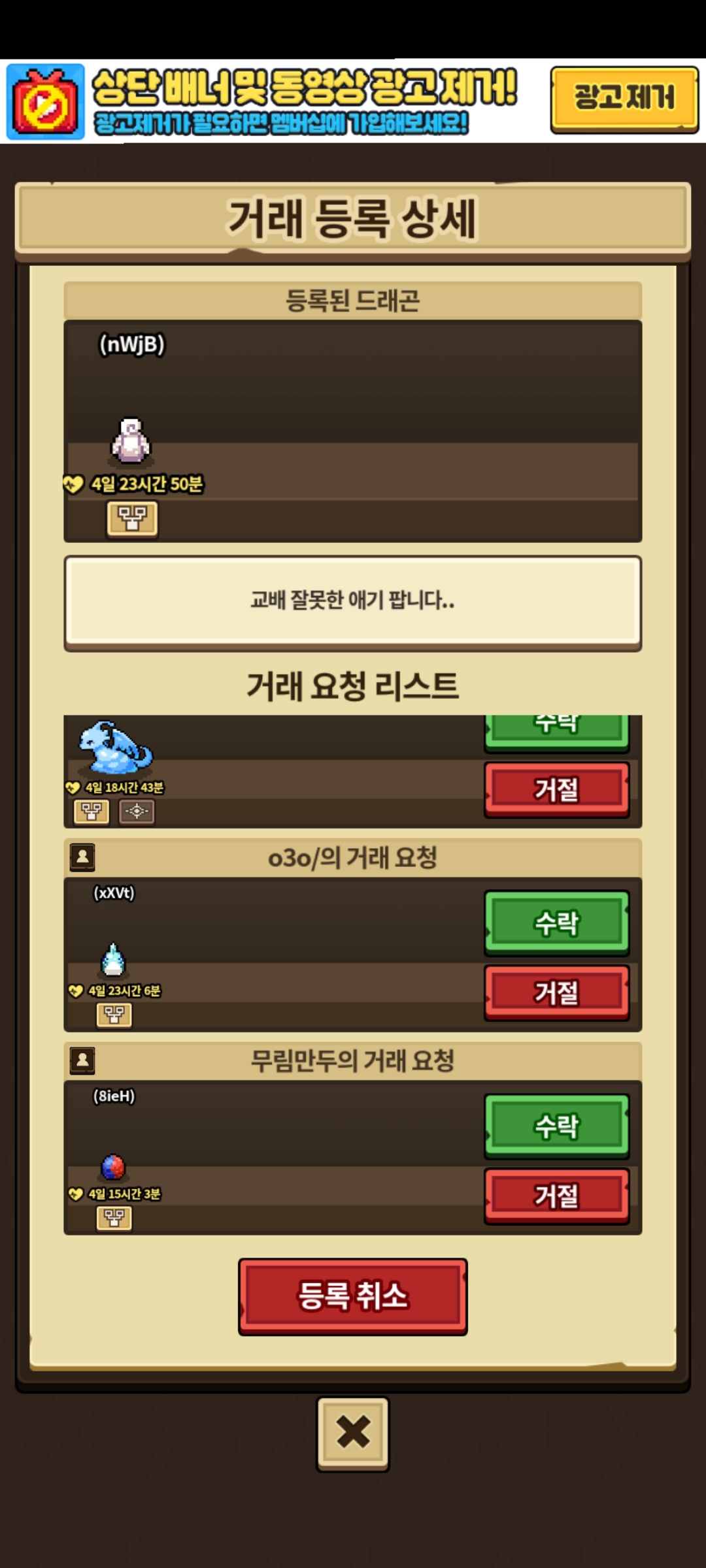Open the family tree icon for dragon xXVt
This screenshot has width=706, height=1568.
point(114,1015)
